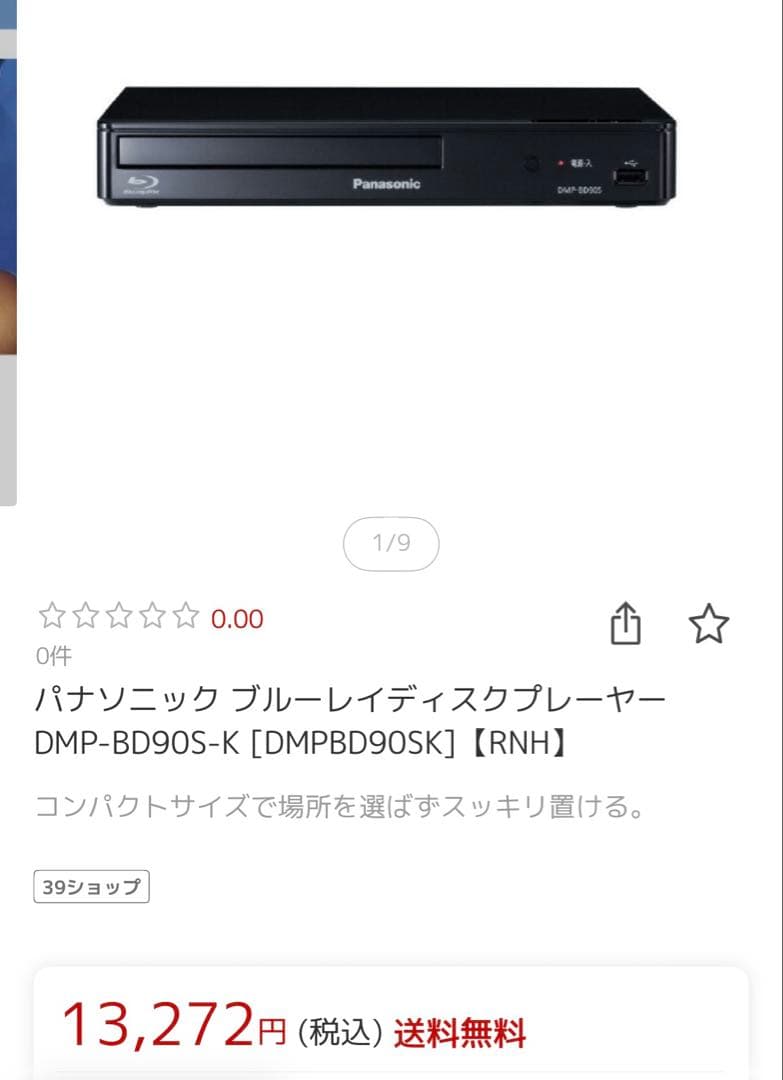
Task: Select the third rating star
Action: [x=118, y=619]
